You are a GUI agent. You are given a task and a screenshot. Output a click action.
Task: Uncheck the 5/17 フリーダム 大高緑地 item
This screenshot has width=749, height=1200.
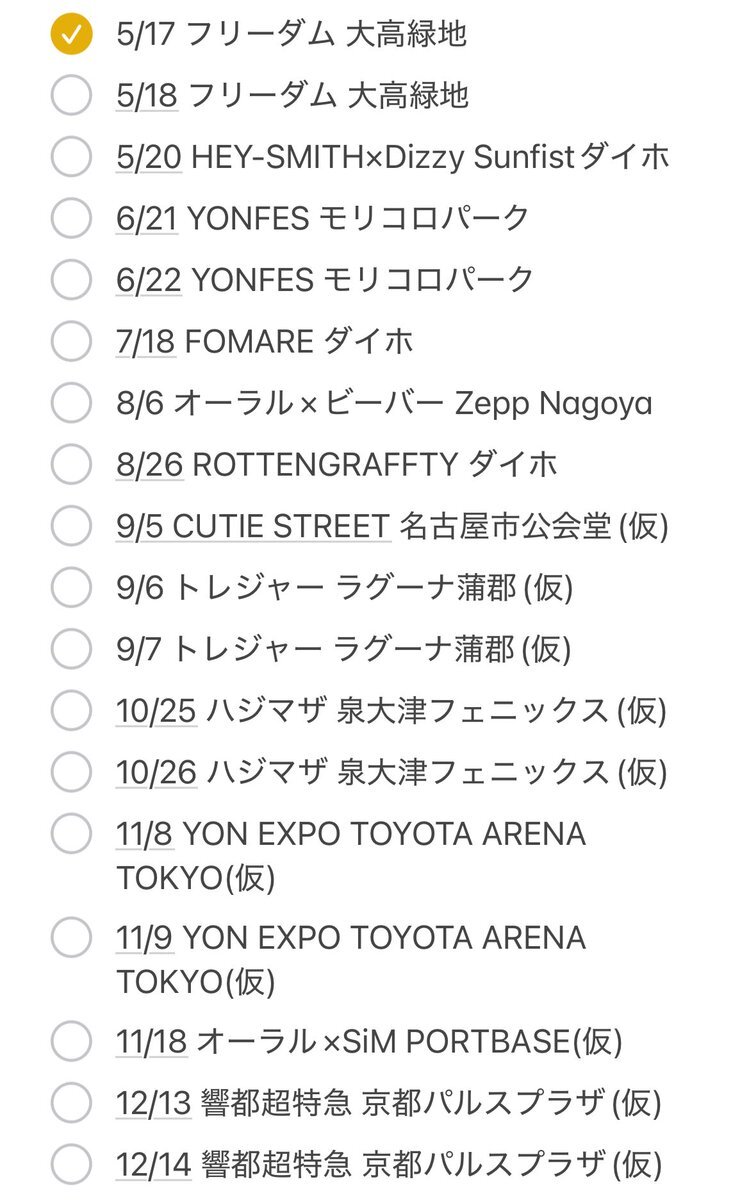point(71,35)
